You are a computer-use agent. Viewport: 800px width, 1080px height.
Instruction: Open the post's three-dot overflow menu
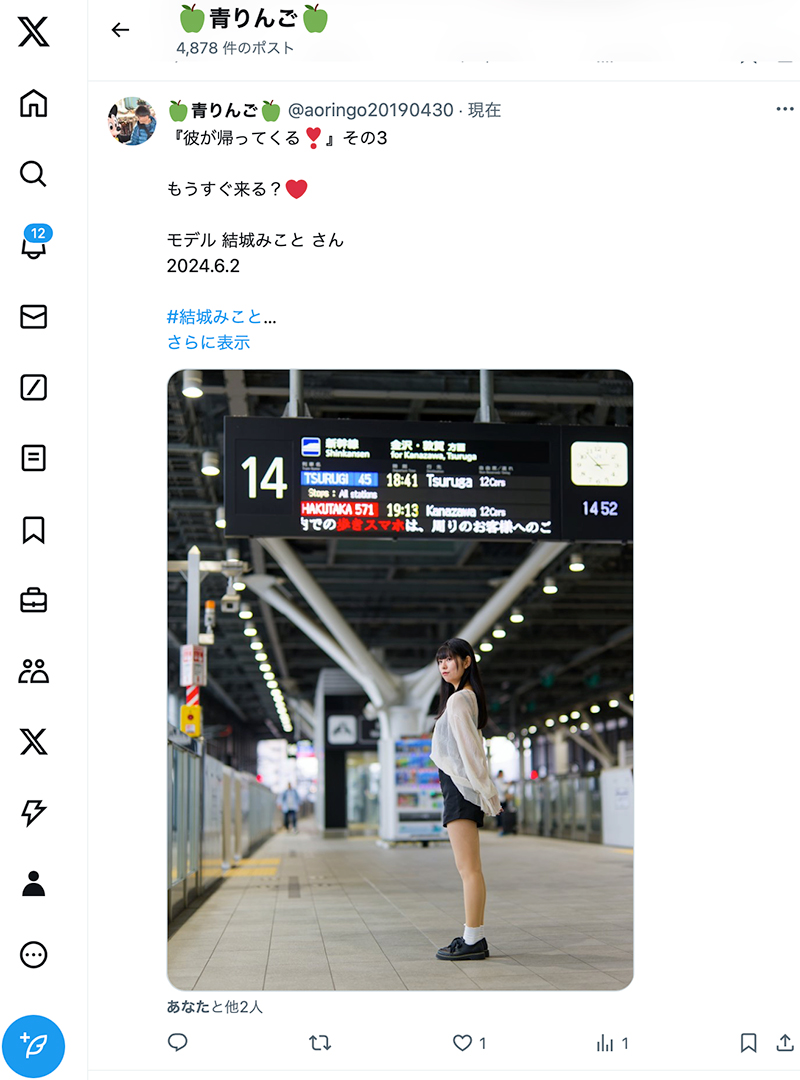(x=784, y=109)
